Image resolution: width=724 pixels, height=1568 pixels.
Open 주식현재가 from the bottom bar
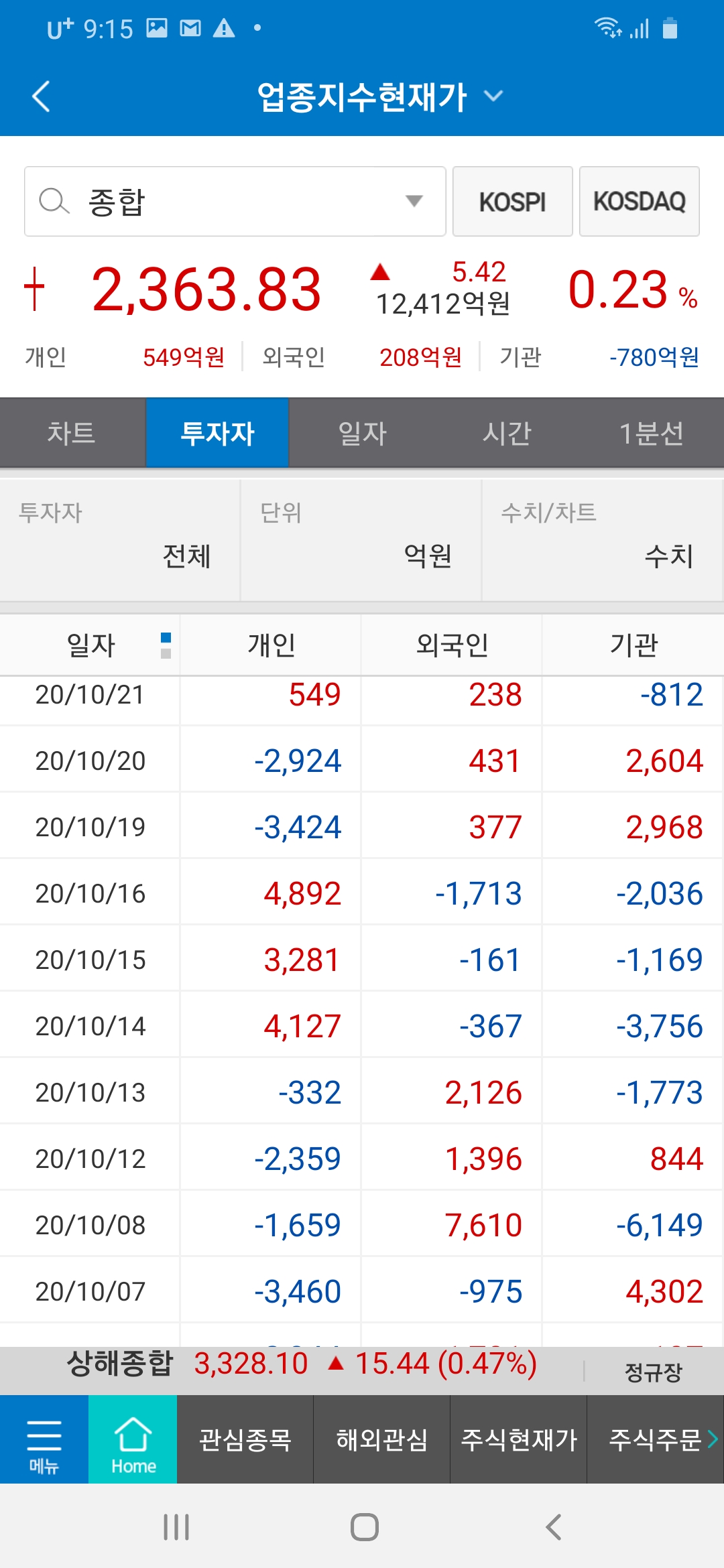518,1439
